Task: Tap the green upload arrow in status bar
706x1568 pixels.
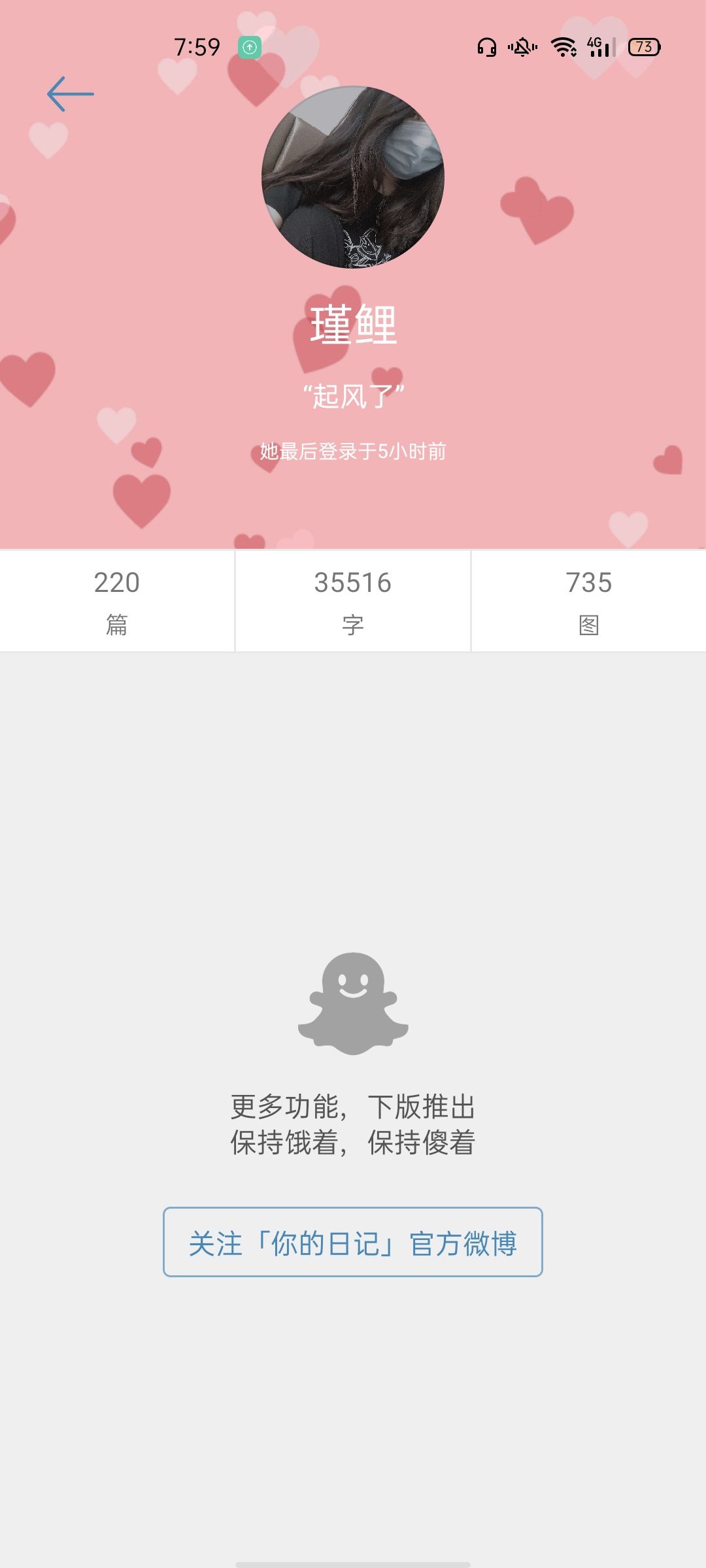Action: click(248, 47)
